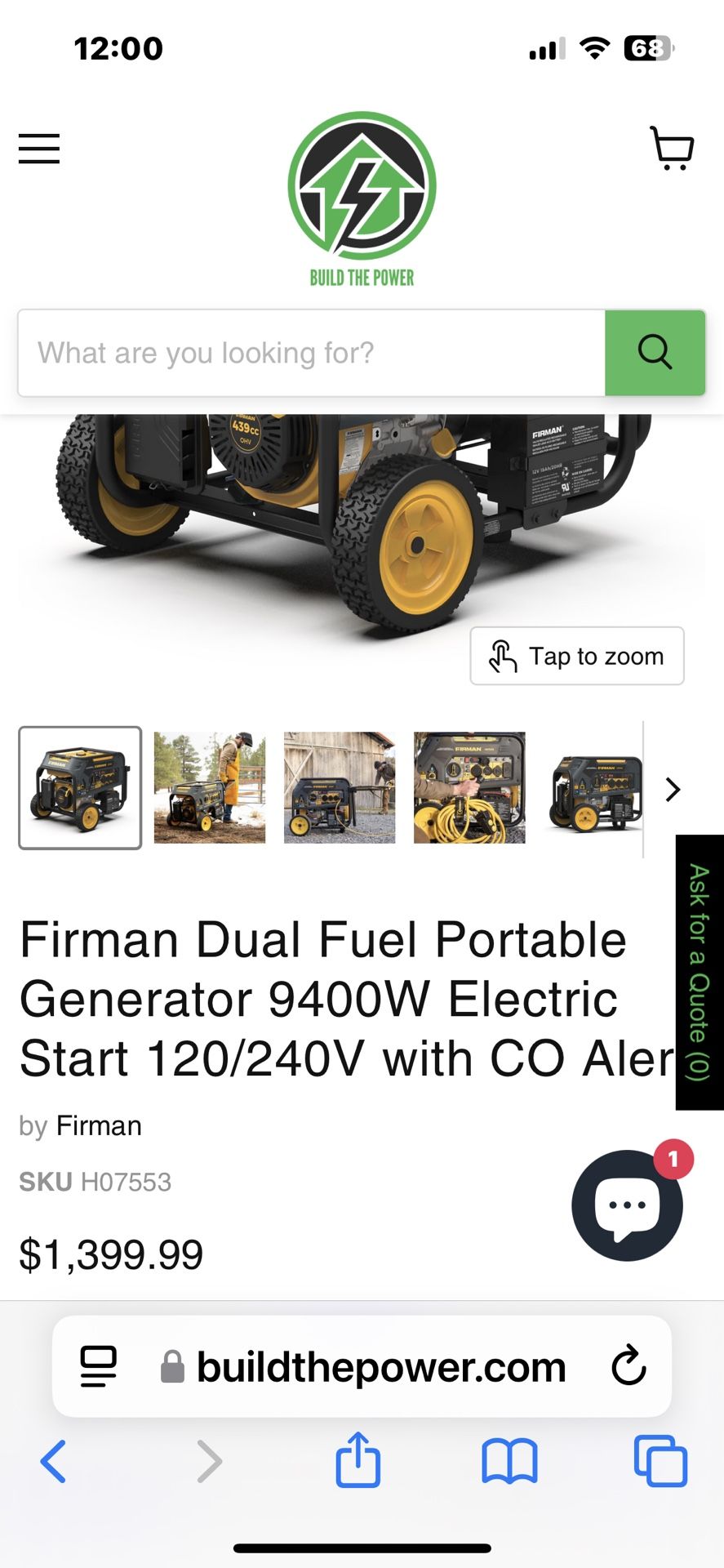The height and width of the screenshot is (1568, 724).
Task: Click the green search magnifier button
Action: point(655,353)
